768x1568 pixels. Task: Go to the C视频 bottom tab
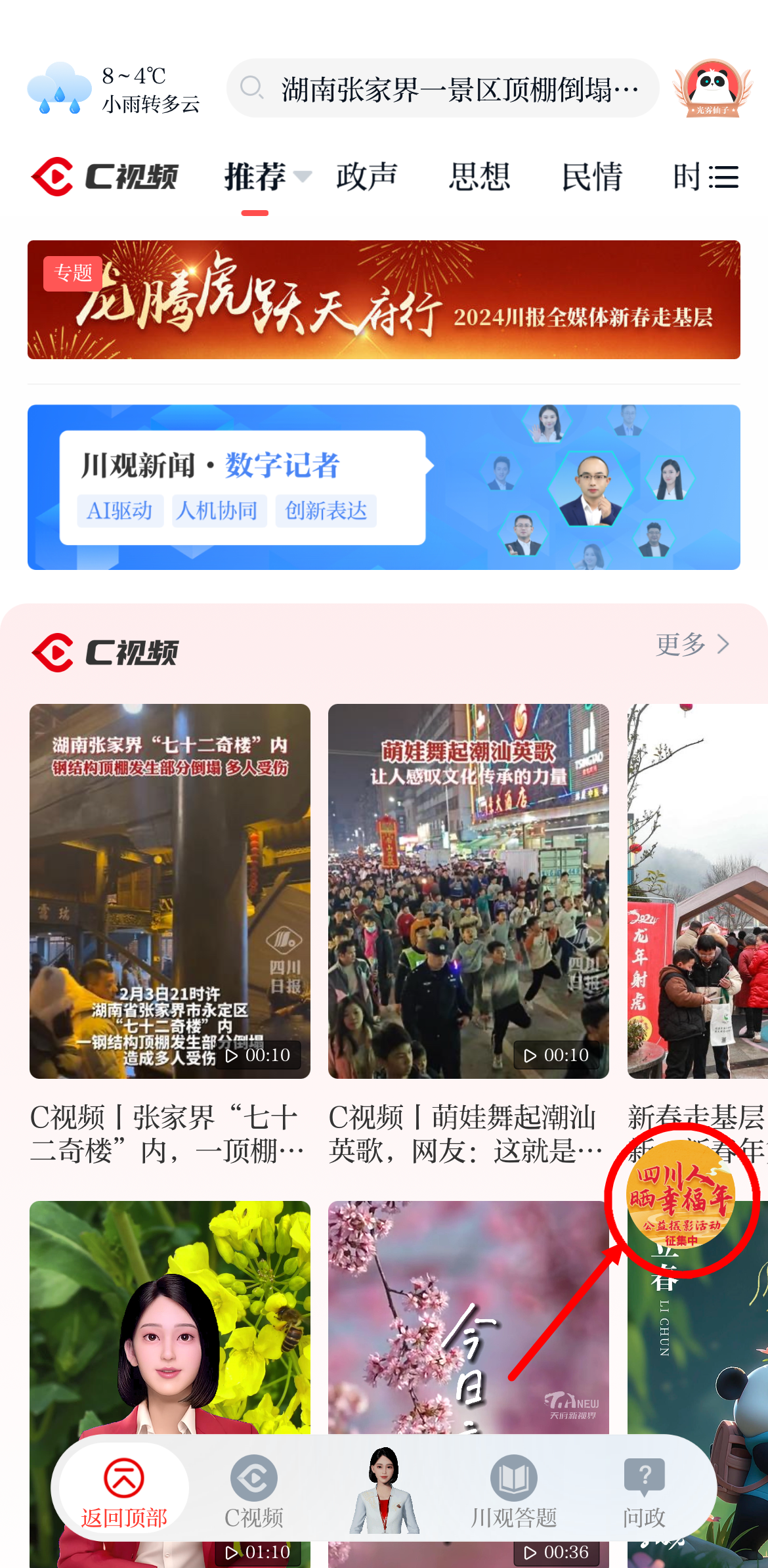pos(253,1491)
